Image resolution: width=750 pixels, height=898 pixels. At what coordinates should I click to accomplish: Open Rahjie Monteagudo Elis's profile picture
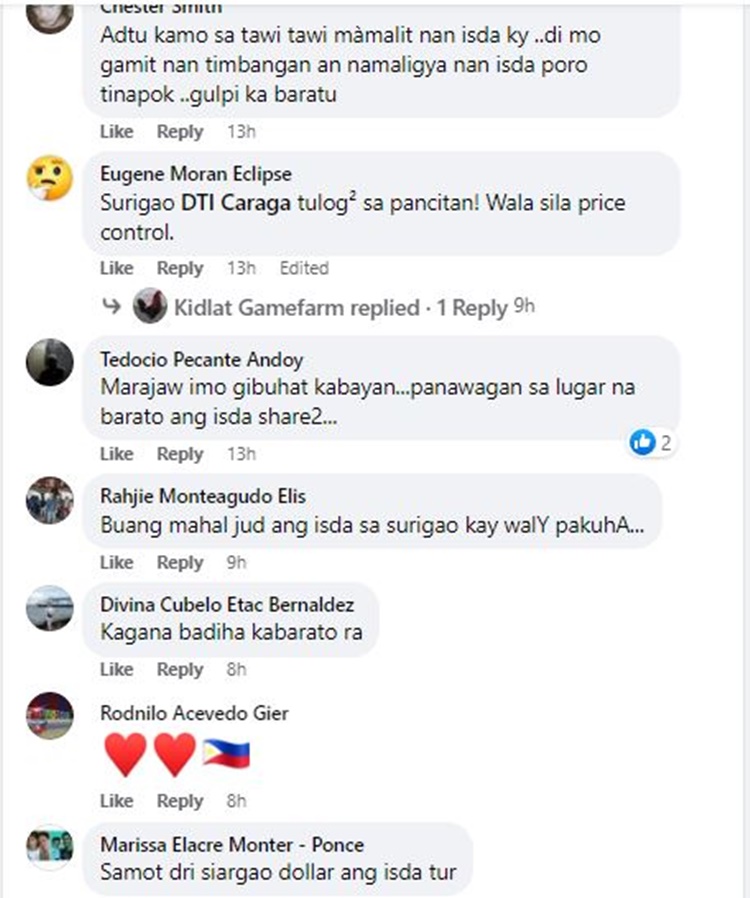49,498
